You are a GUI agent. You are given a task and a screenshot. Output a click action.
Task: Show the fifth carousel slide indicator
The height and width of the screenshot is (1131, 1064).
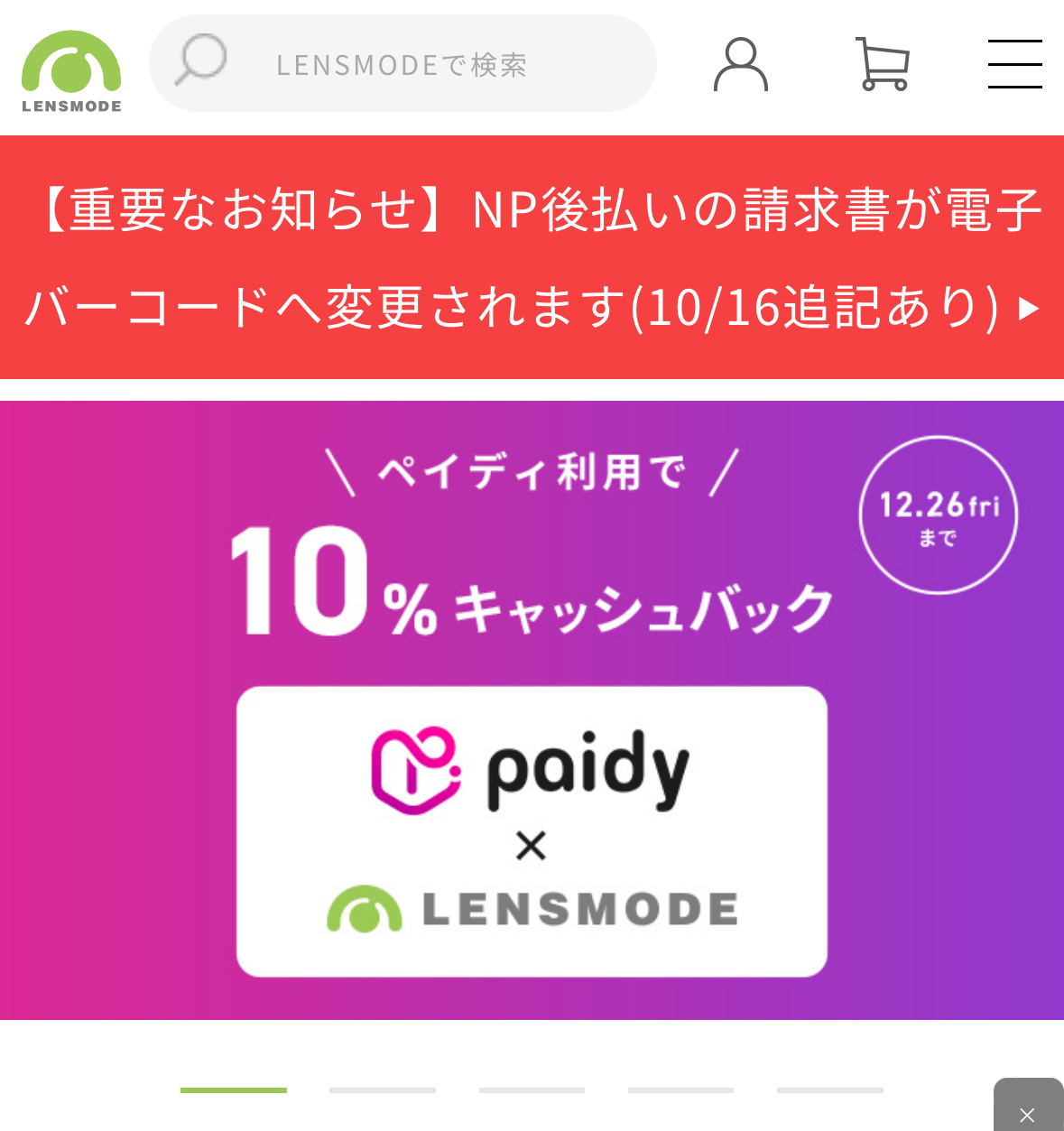[x=829, y=1090]
